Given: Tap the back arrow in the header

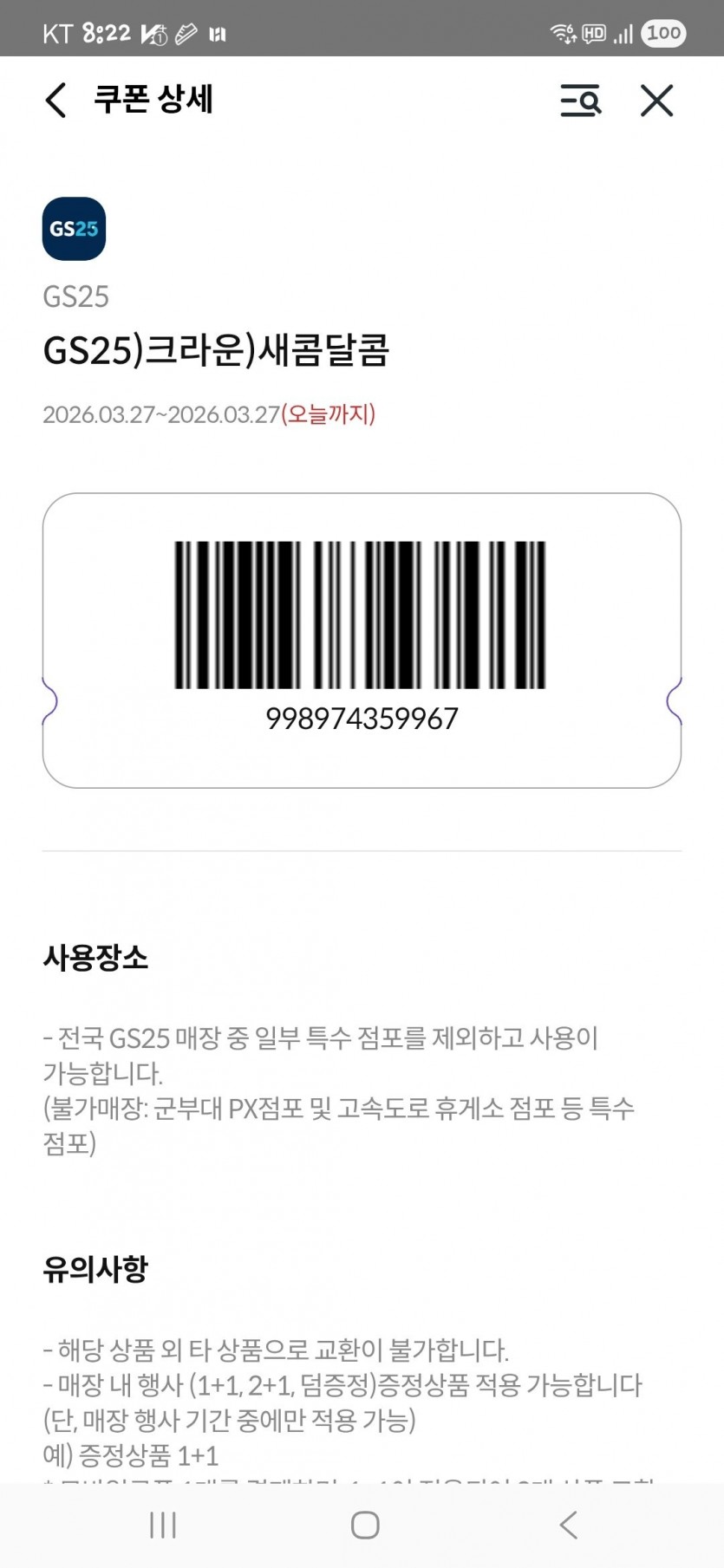Looking at the screenshot, I should [55, 100].
